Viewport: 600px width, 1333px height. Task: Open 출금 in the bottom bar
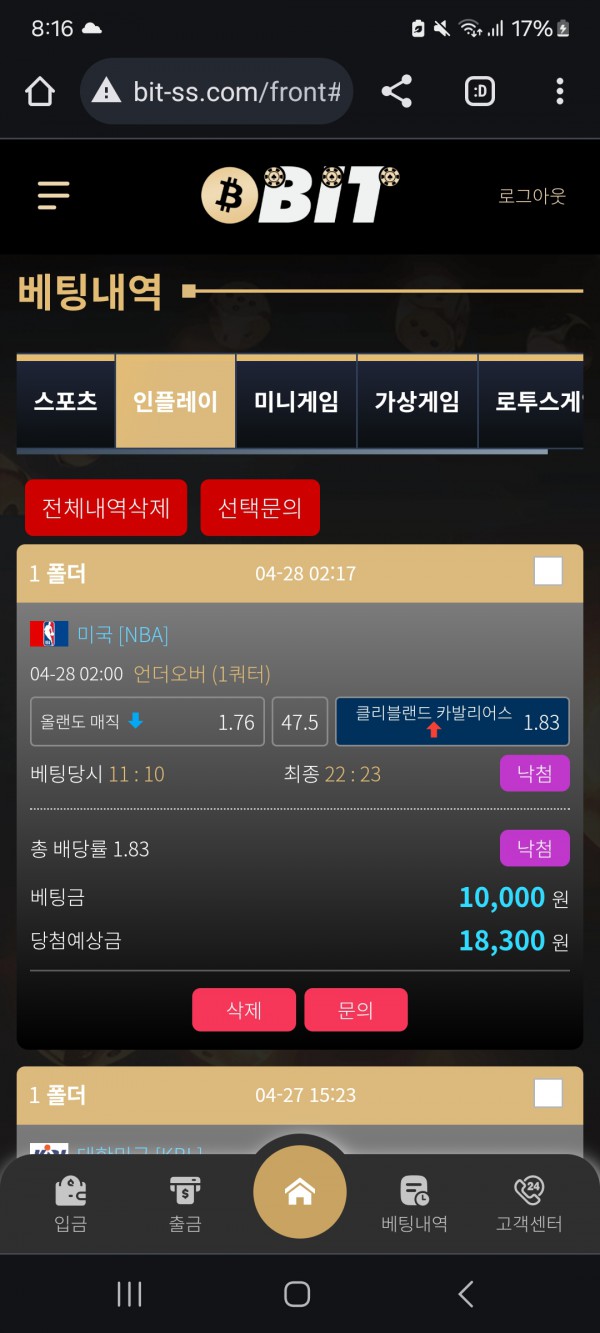coord(185,1205)
